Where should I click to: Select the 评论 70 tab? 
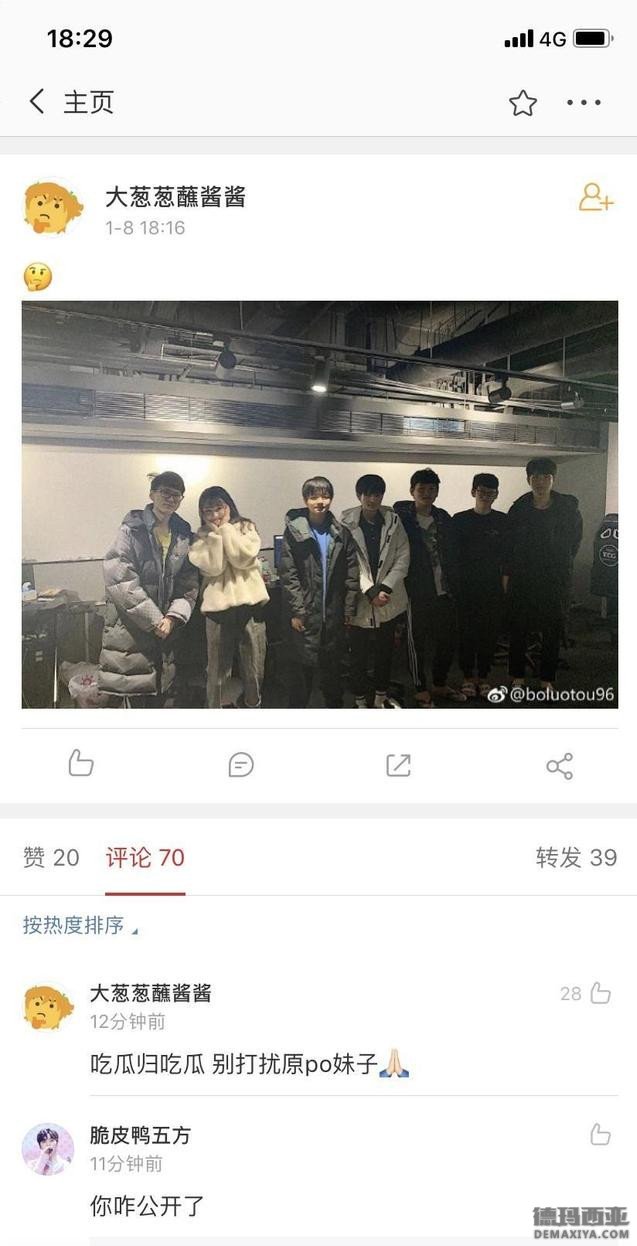(x=145, y=858)
